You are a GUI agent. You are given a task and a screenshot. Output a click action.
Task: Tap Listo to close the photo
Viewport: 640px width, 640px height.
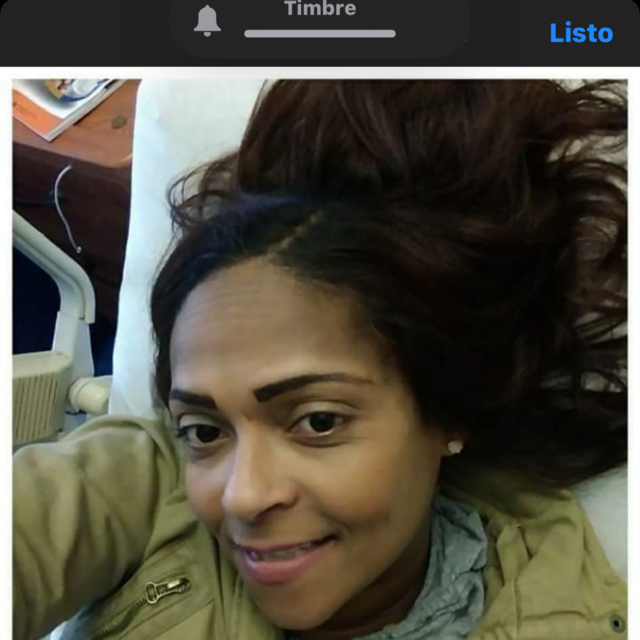tap(581, 33)
